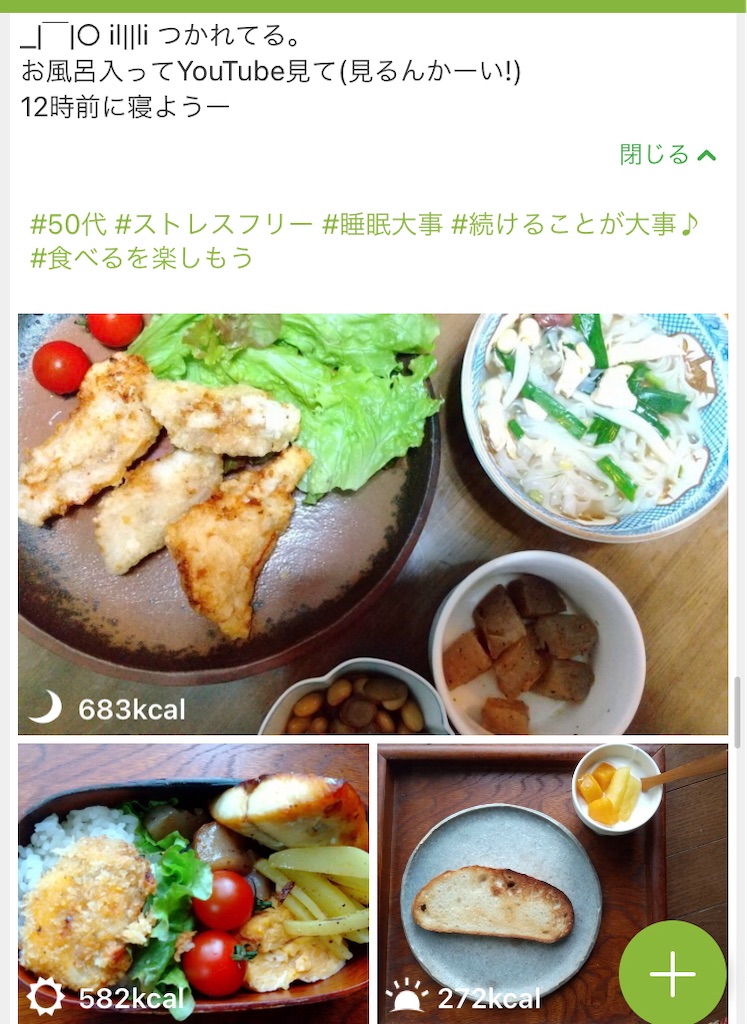Collapse the diary entry via 閉じる

click(x=655, y=156)
